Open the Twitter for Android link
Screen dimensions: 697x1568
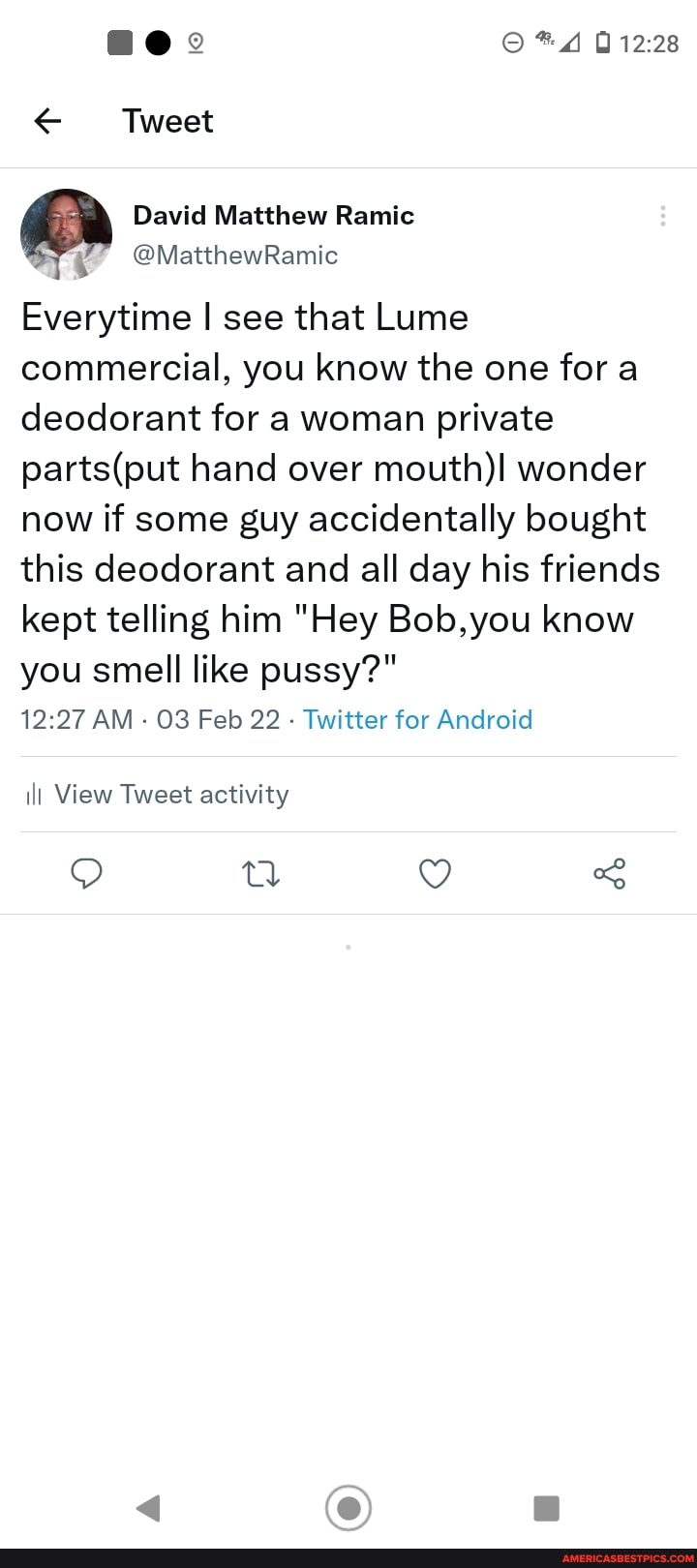(x=417, y=719)
